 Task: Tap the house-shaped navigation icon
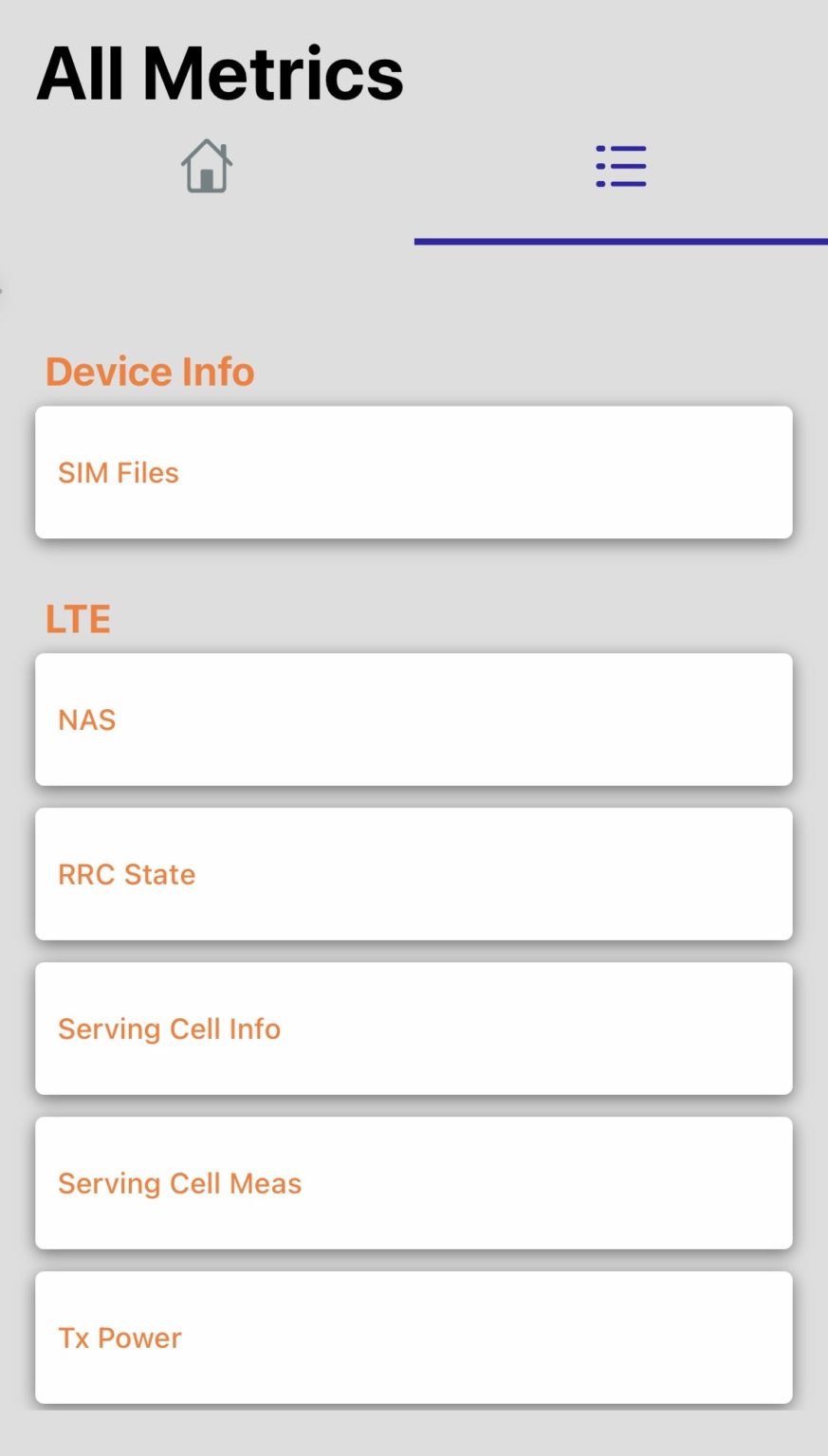206,165
